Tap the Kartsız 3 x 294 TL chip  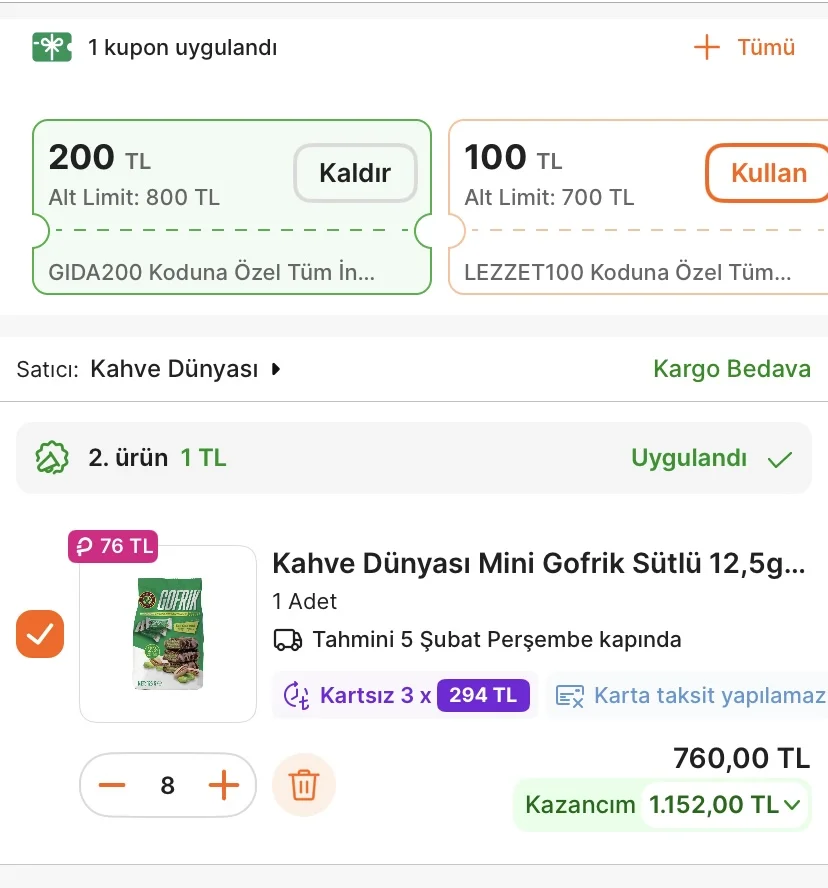click(x=405, y=695)
